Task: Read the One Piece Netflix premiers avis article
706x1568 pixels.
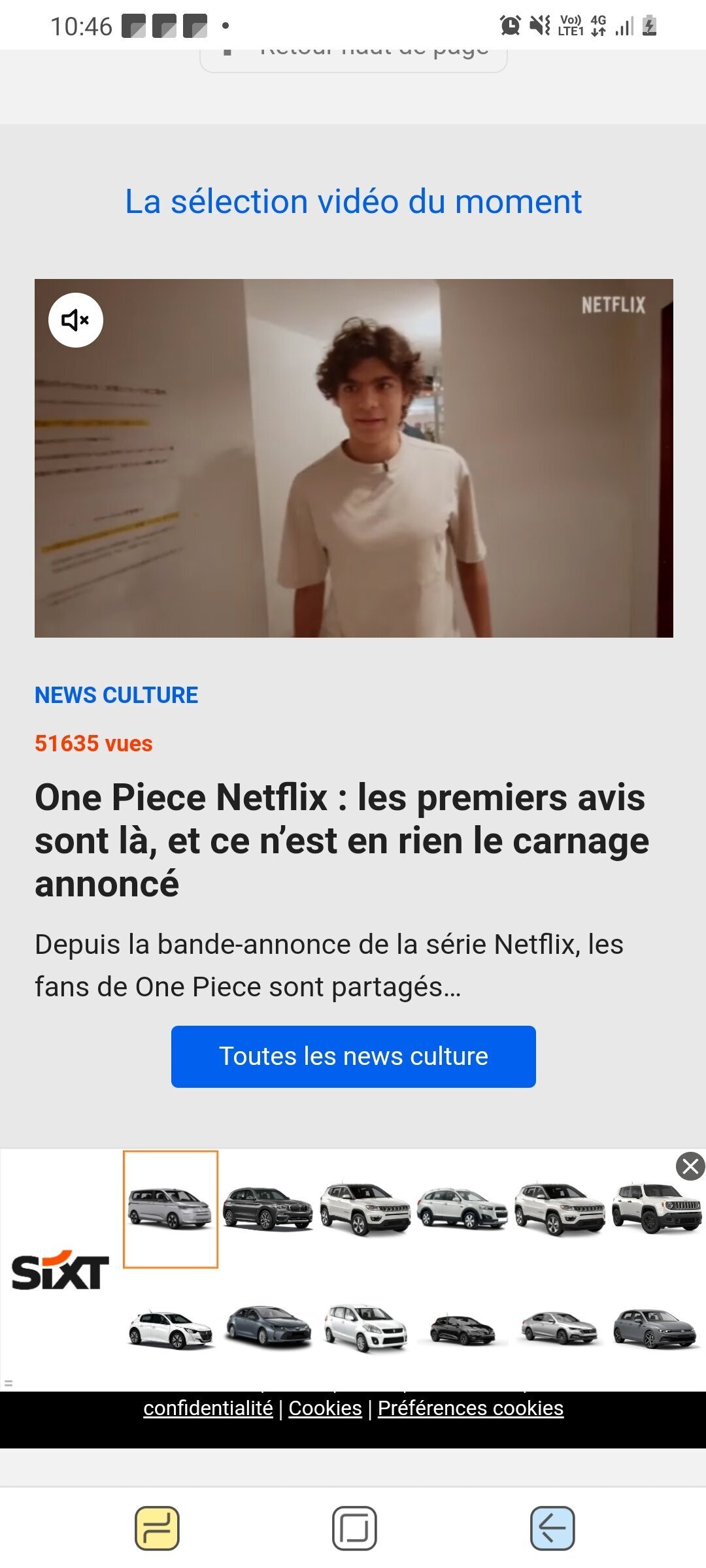Action: tap(341, 840)
